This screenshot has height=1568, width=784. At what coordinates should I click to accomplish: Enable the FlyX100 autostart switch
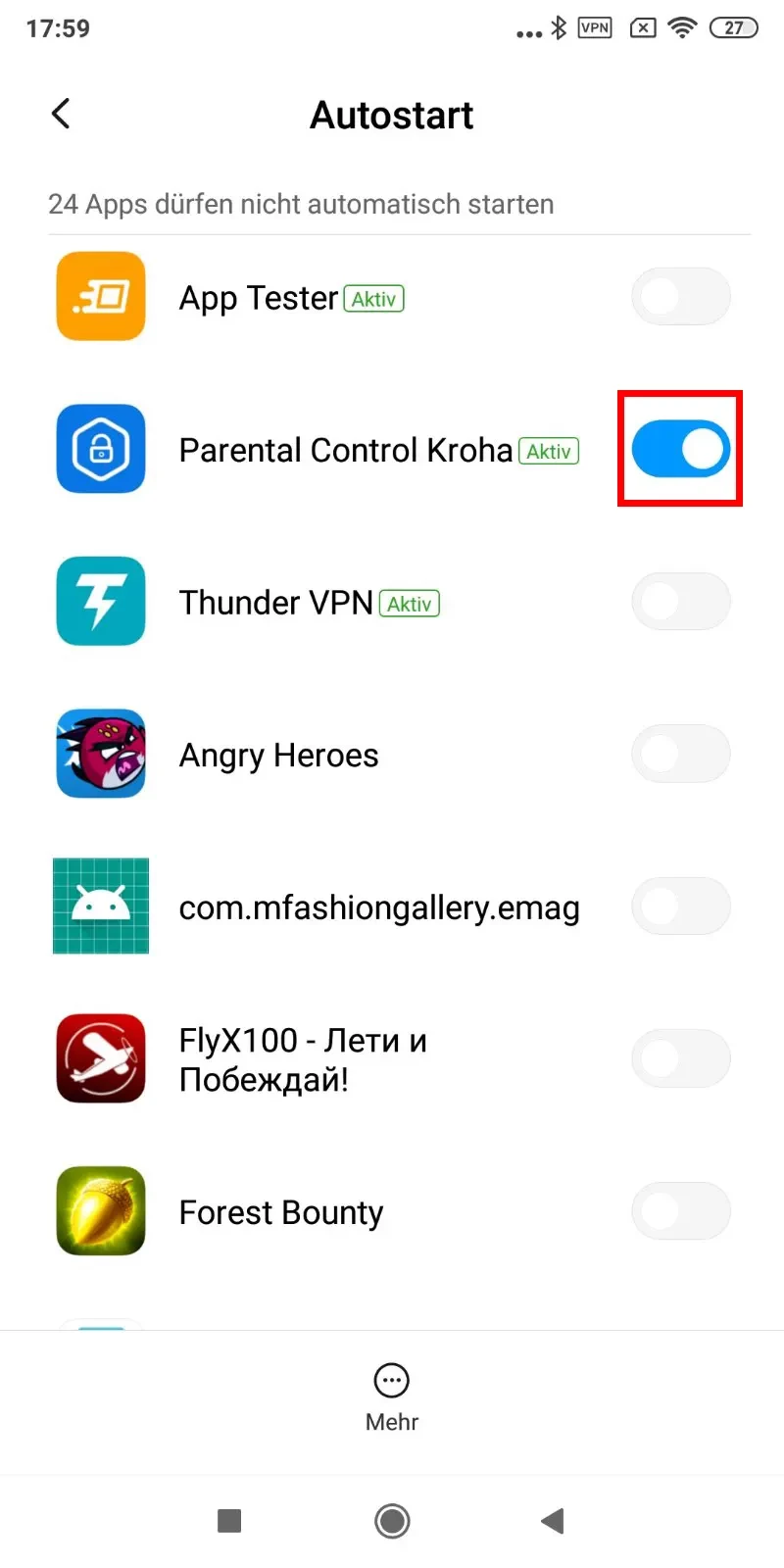(x=680, y=1058)
